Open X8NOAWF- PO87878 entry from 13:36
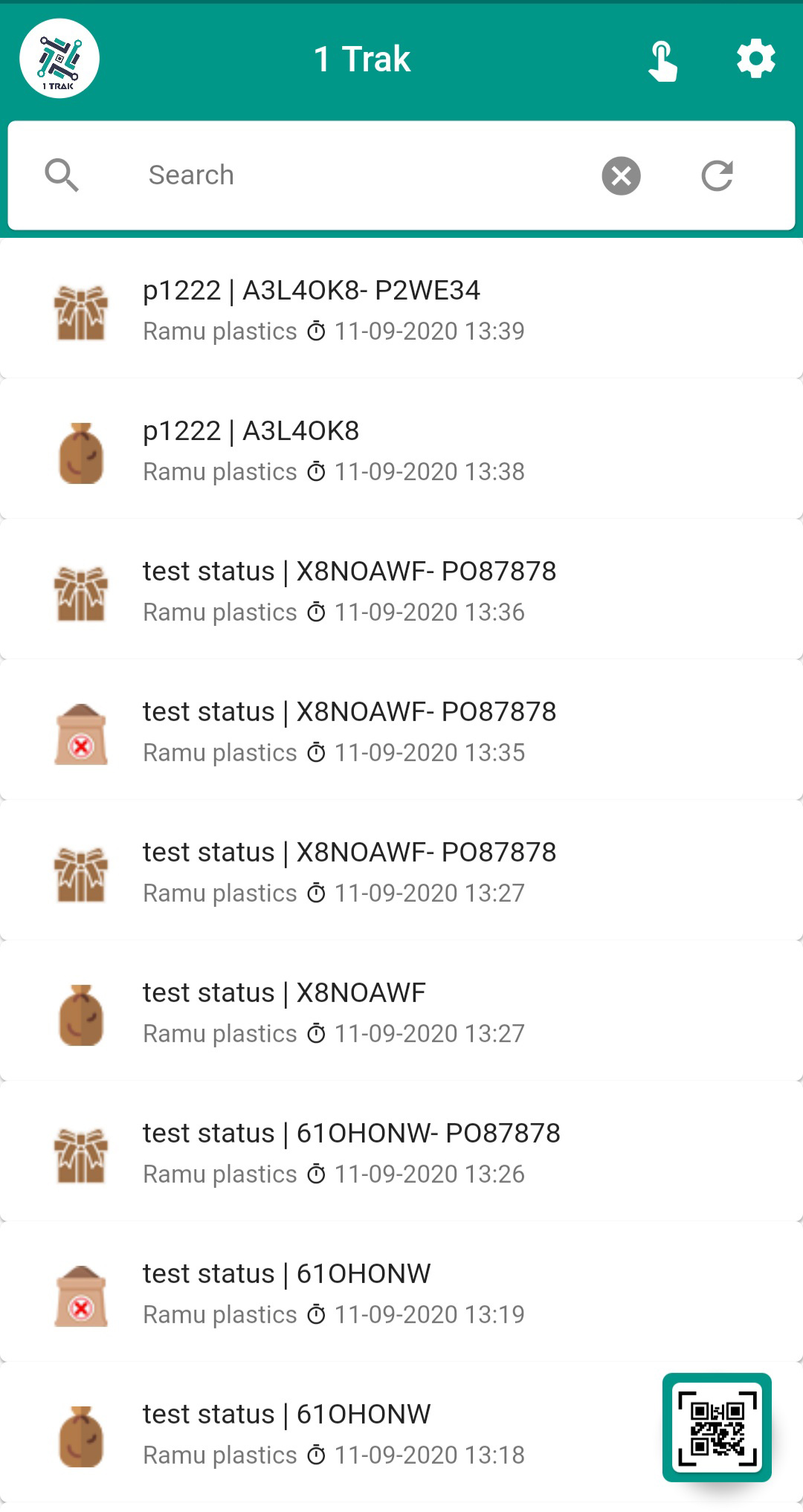This screenshot has height=1512, width=803. (401, 590)
